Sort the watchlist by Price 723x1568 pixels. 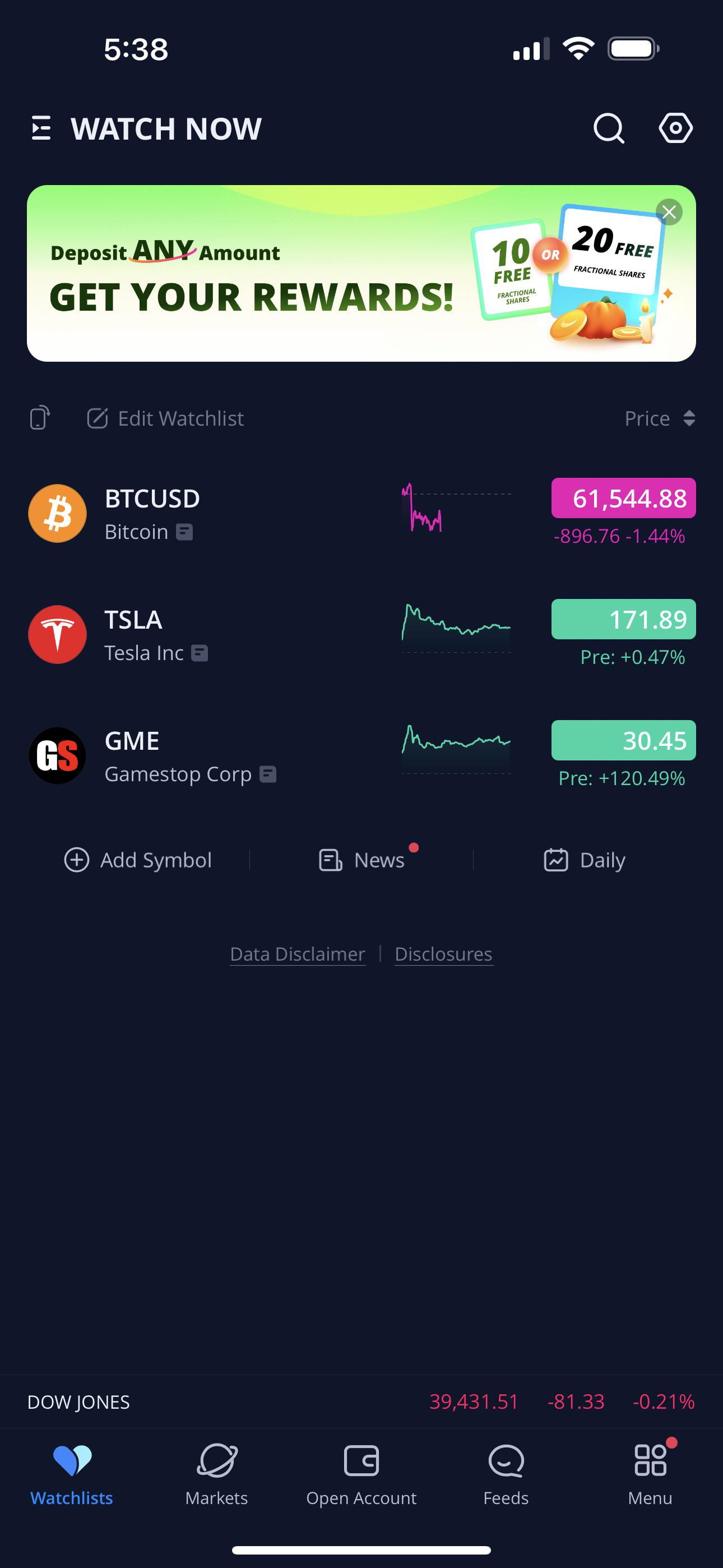(x=660, y=419)
